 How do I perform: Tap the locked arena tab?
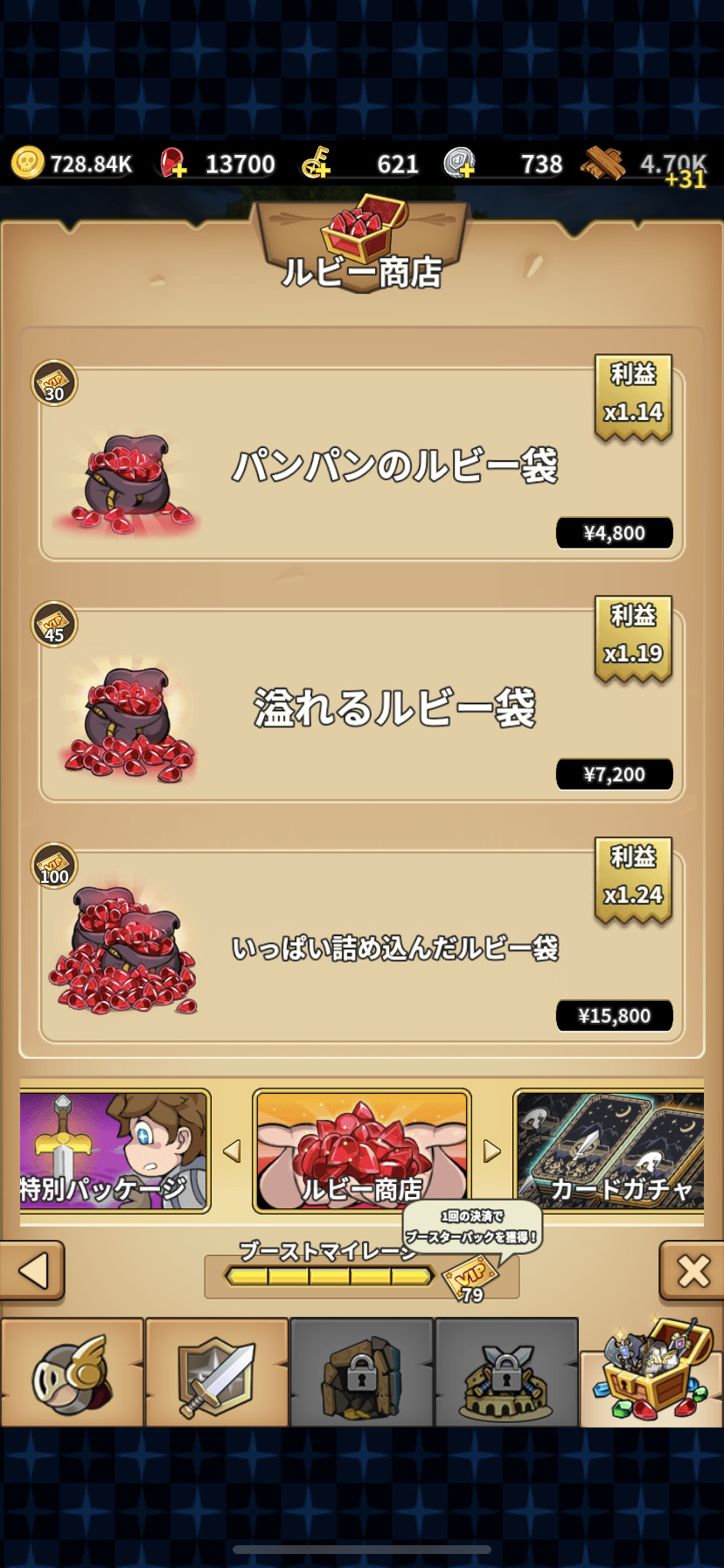(506, 1373)
